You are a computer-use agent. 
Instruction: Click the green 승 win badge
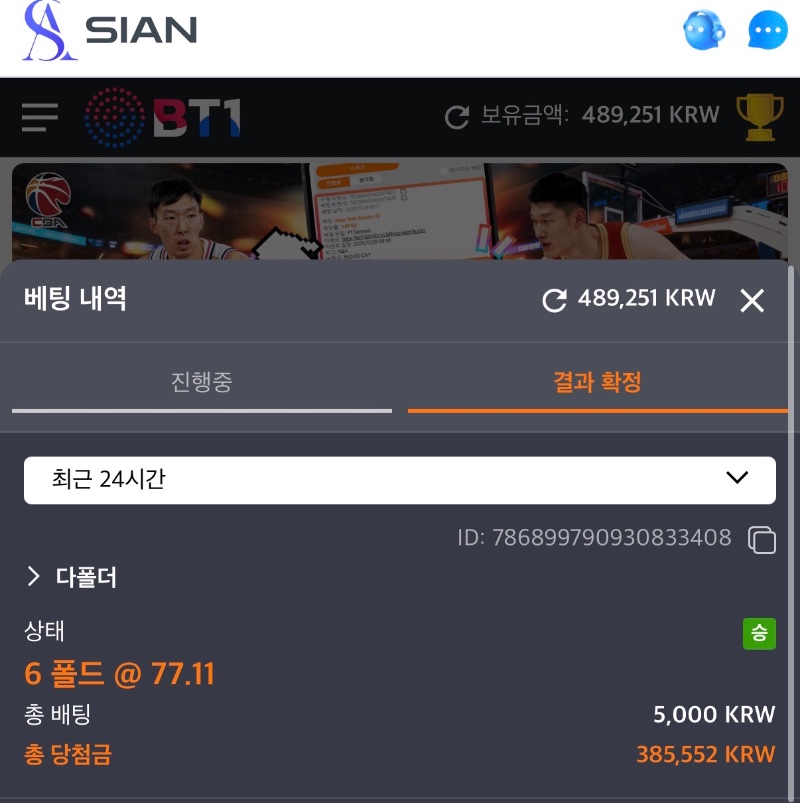point(760,632)
